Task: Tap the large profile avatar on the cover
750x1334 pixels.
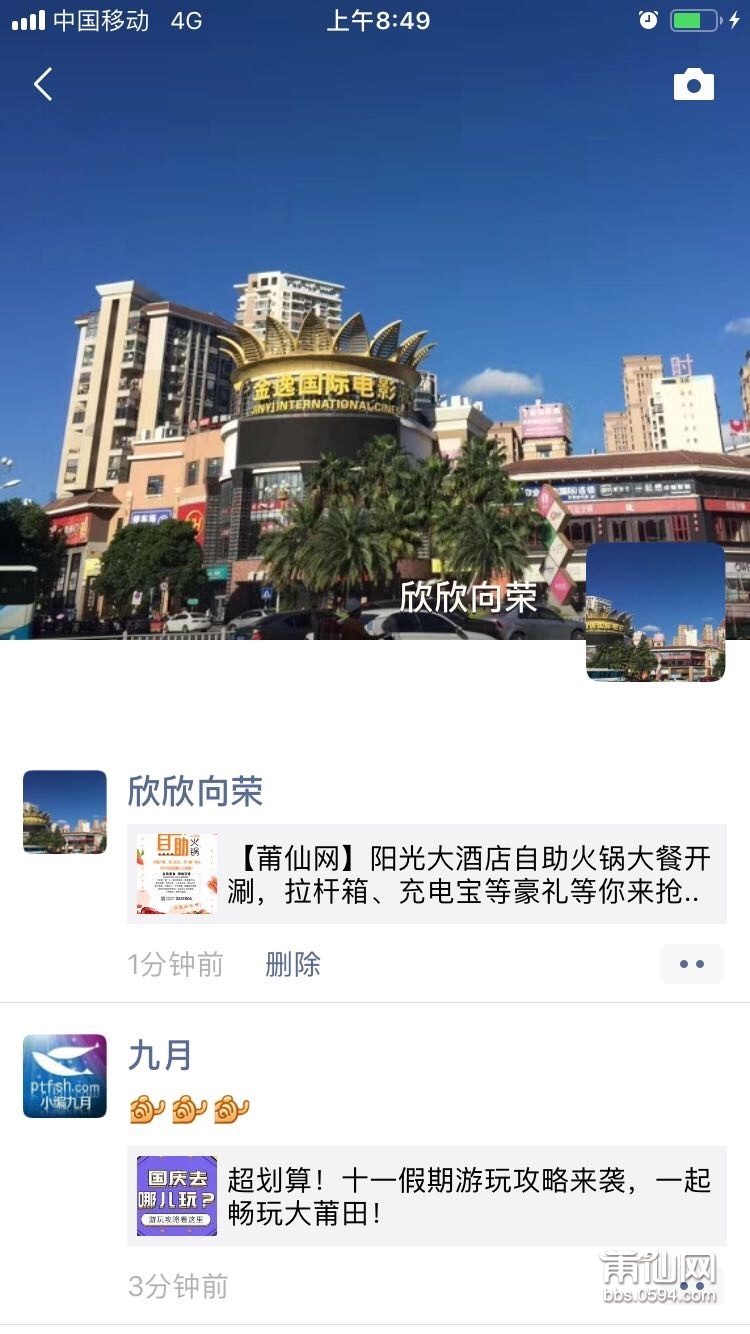Action: tap(655, 612)
